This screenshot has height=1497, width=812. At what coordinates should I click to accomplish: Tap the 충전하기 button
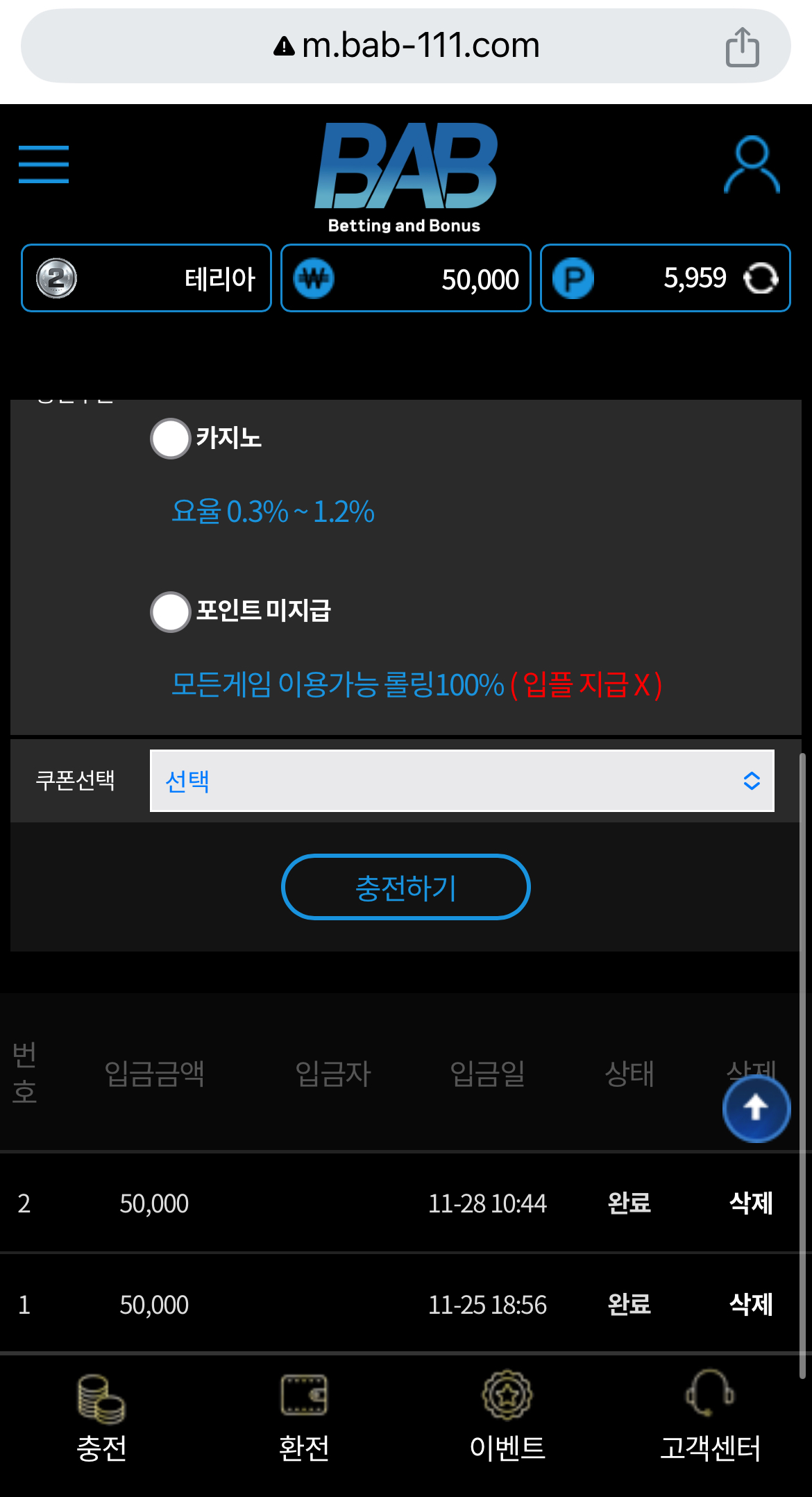pos(405,887)
